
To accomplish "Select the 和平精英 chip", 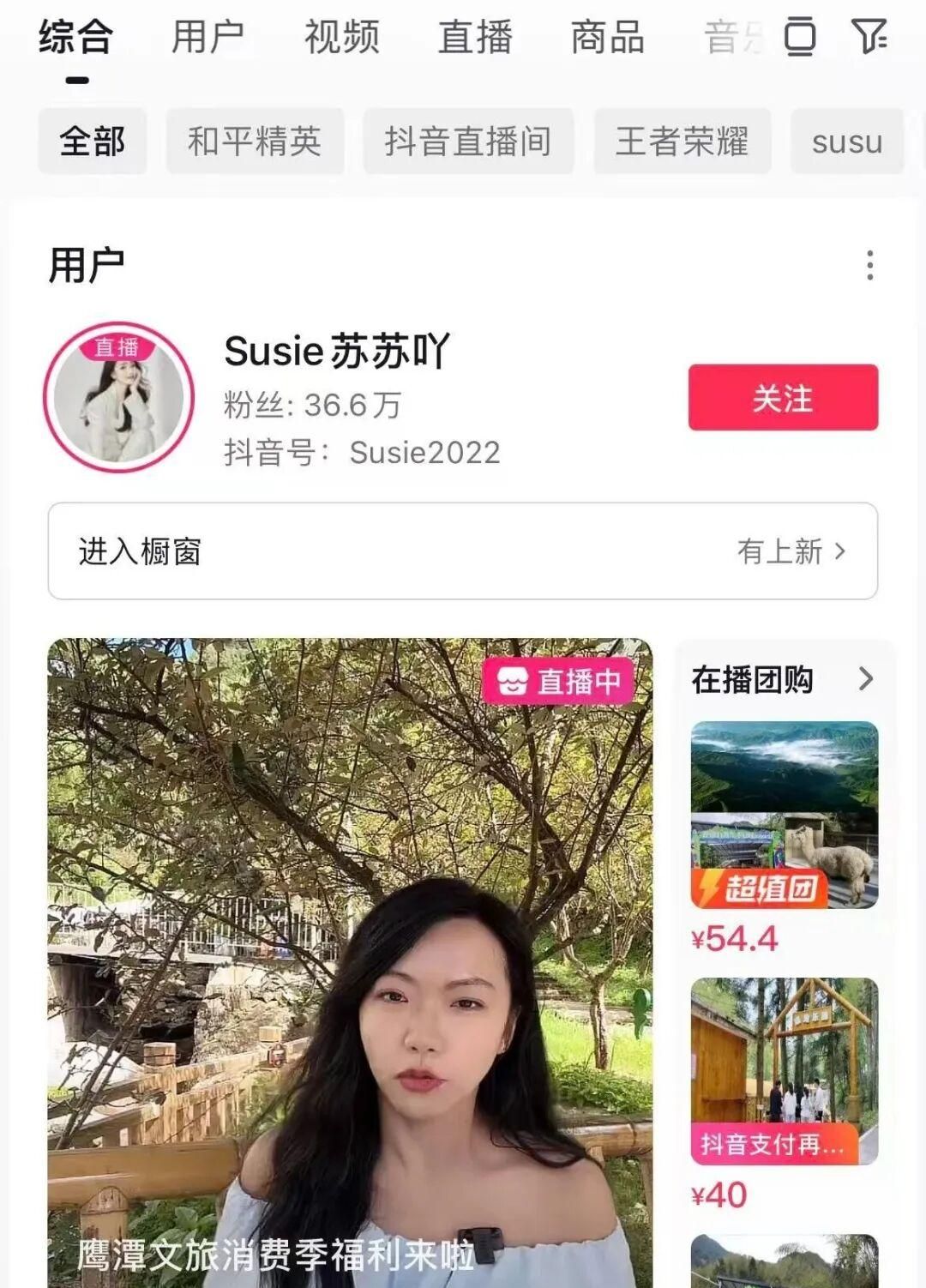I will point(255,141).
